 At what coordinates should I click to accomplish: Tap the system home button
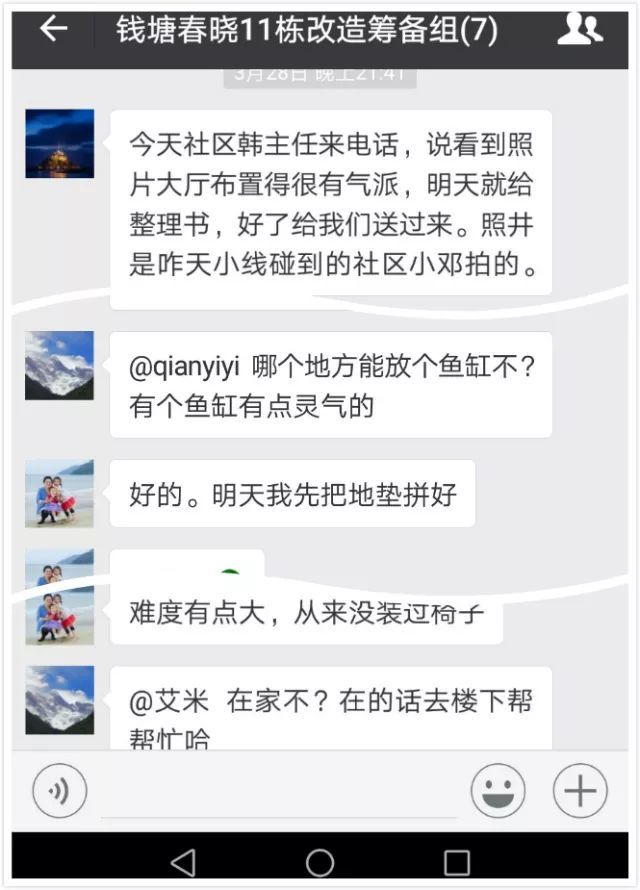click(320, 862)
